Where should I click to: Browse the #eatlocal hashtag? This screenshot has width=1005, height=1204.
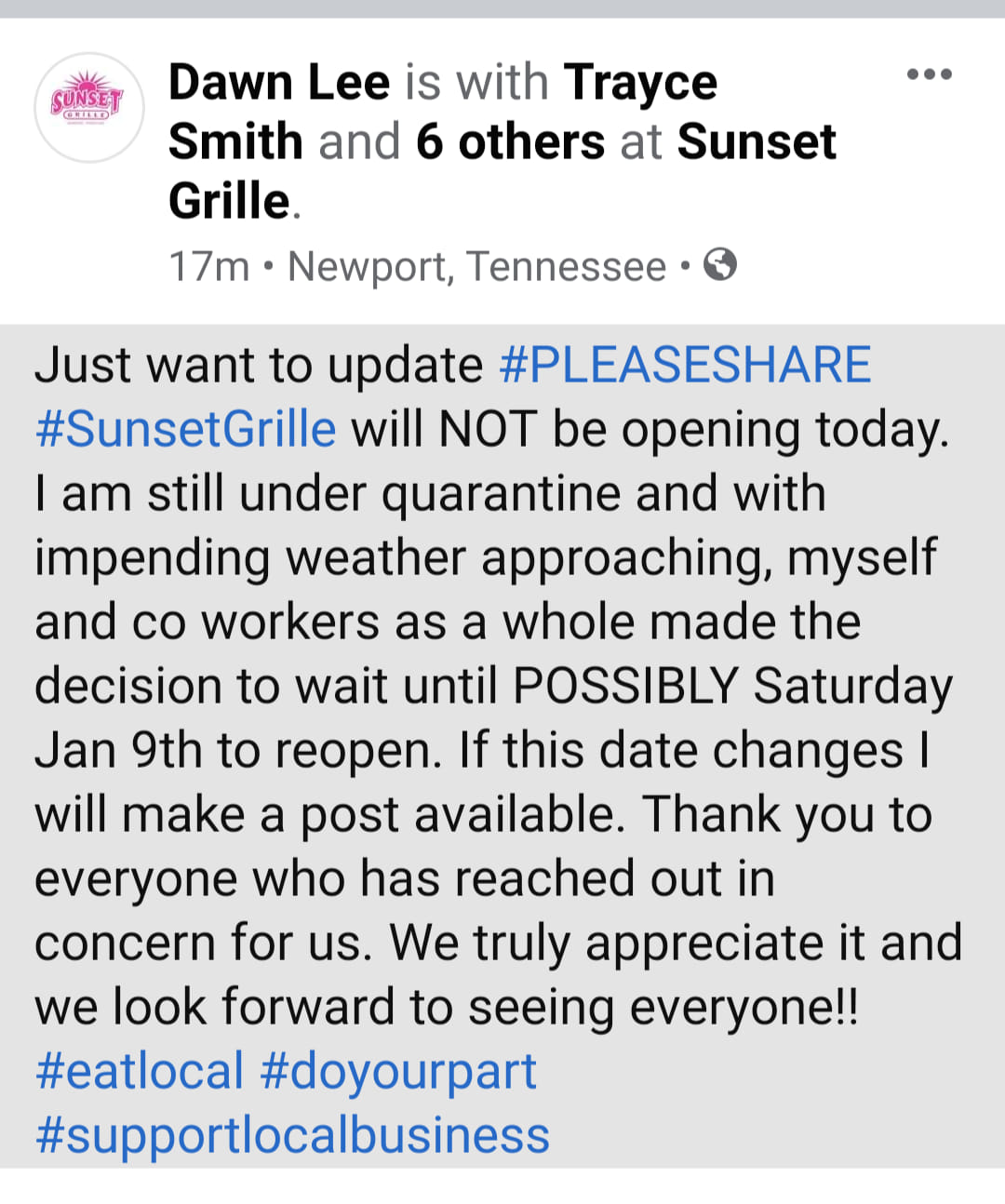coord(140,1071)
